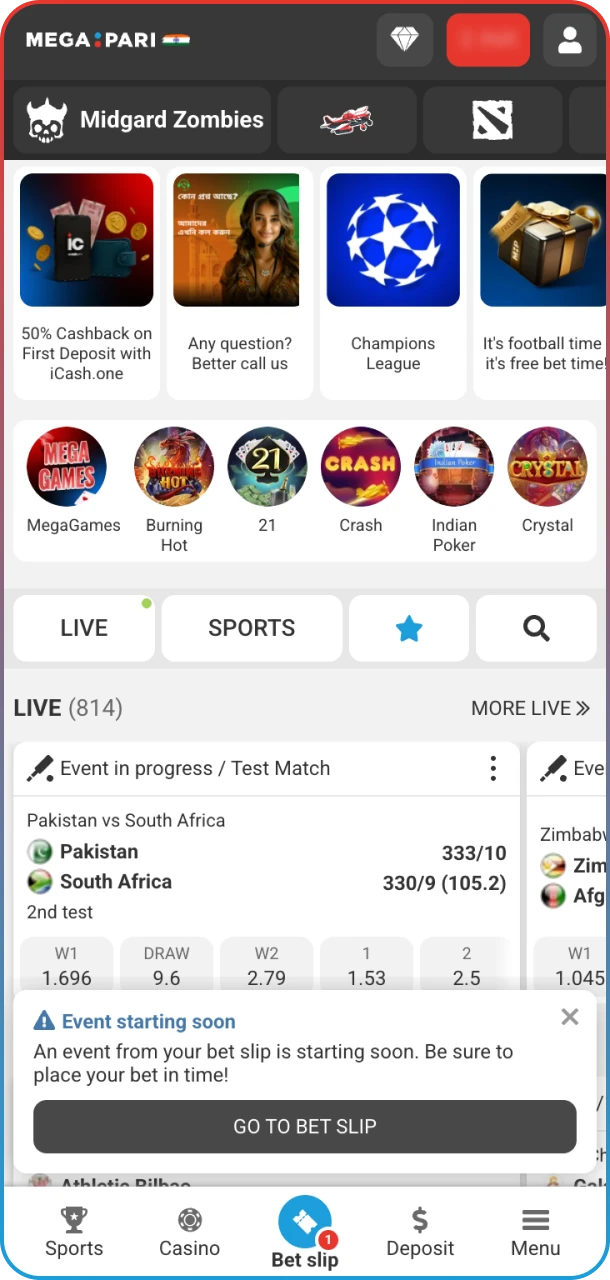Dismiss the Event starting soon notice
The image size is (610, 1280).
coord(570,1017)
